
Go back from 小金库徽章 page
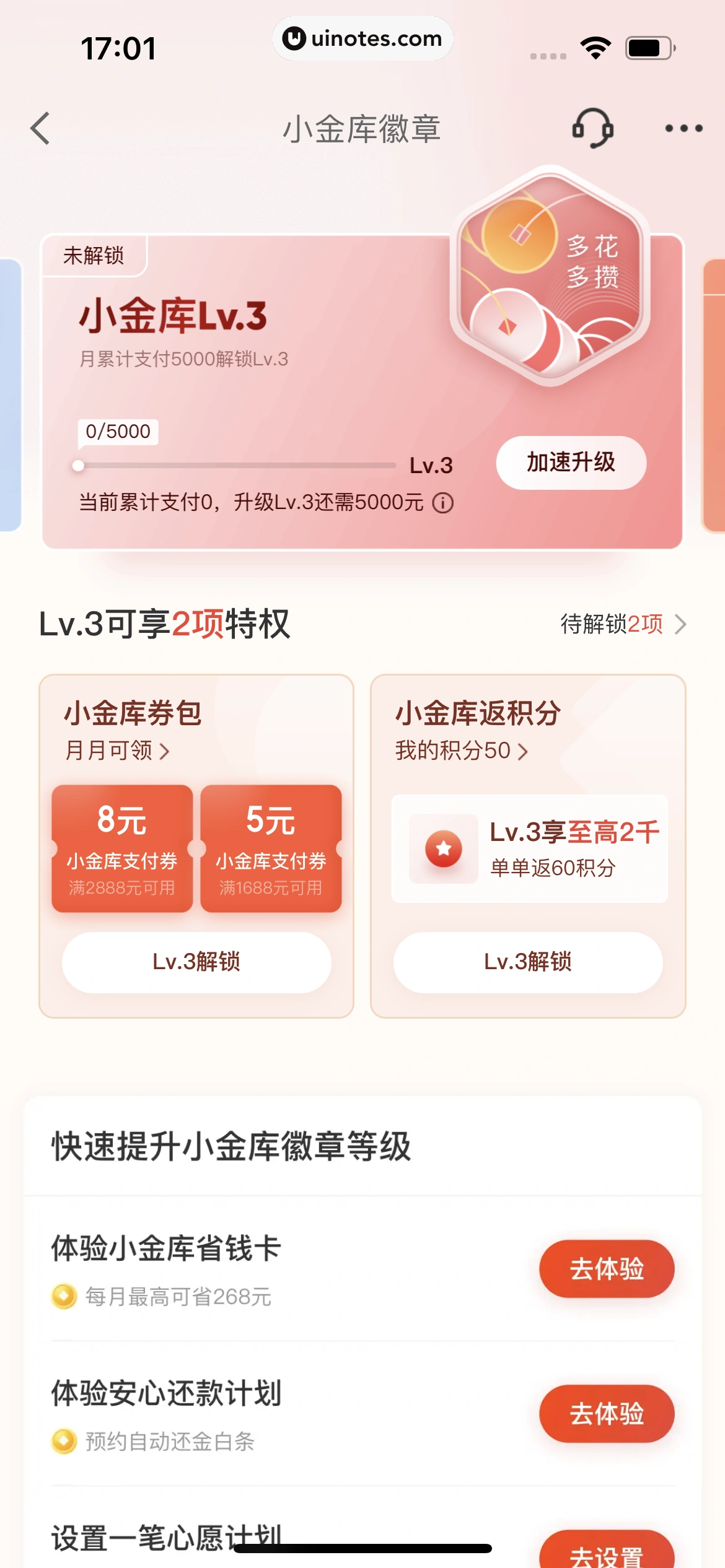(x=41, y=128)
